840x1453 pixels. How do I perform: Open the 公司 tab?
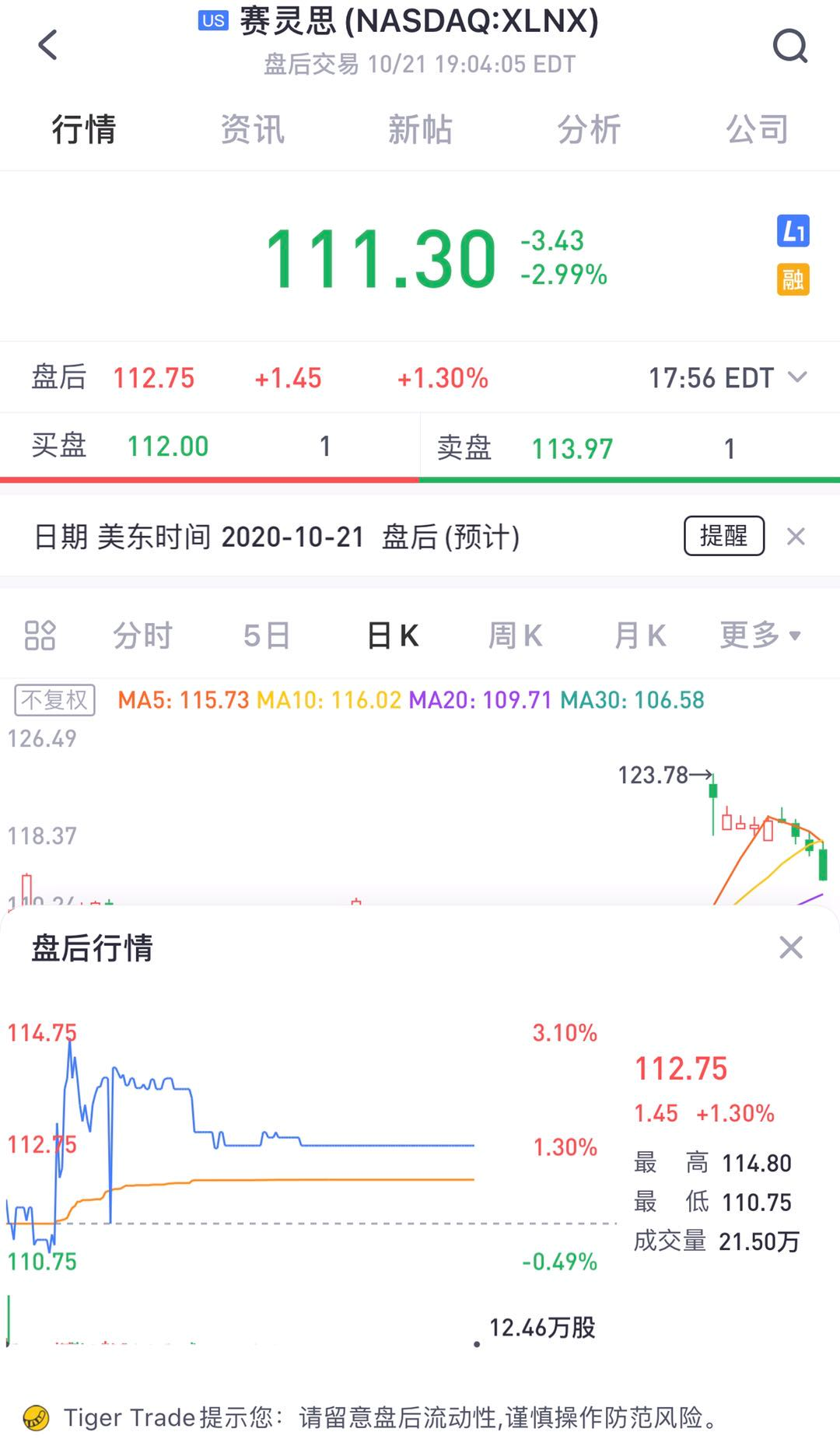point(757,129)
